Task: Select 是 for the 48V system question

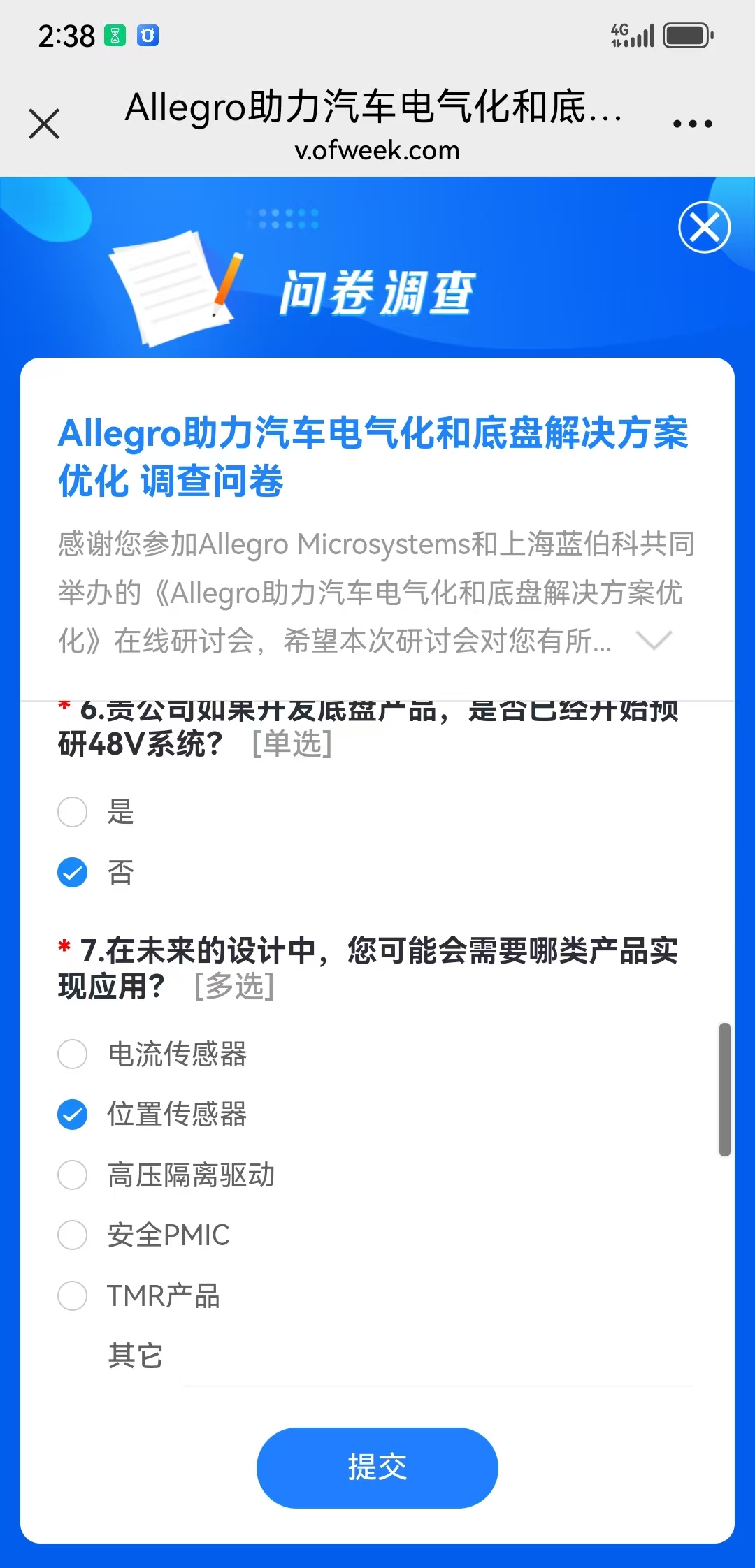Action: coord(73,812)
